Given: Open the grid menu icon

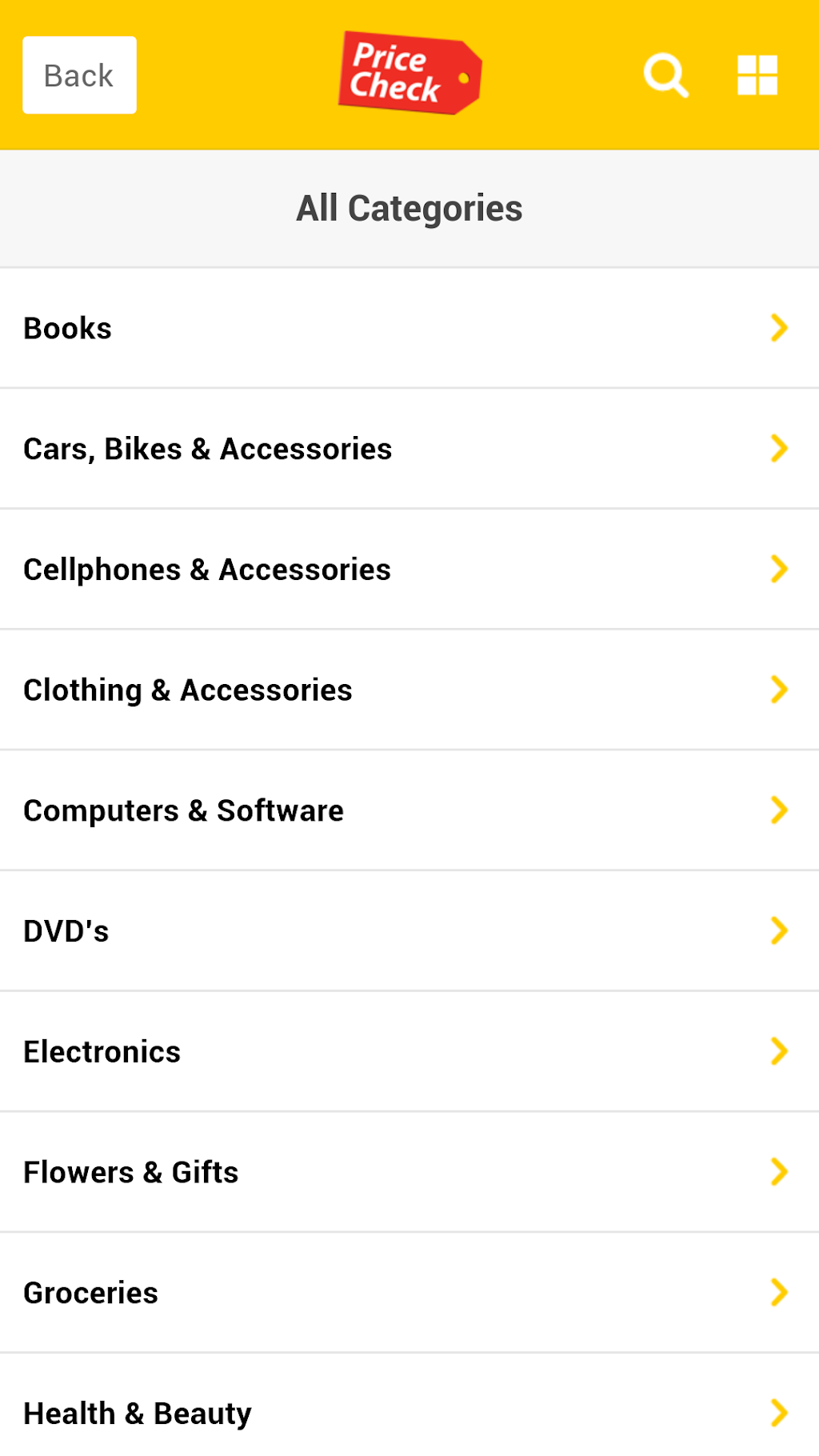Looking at the screenshot, I should tap(757, 75).
